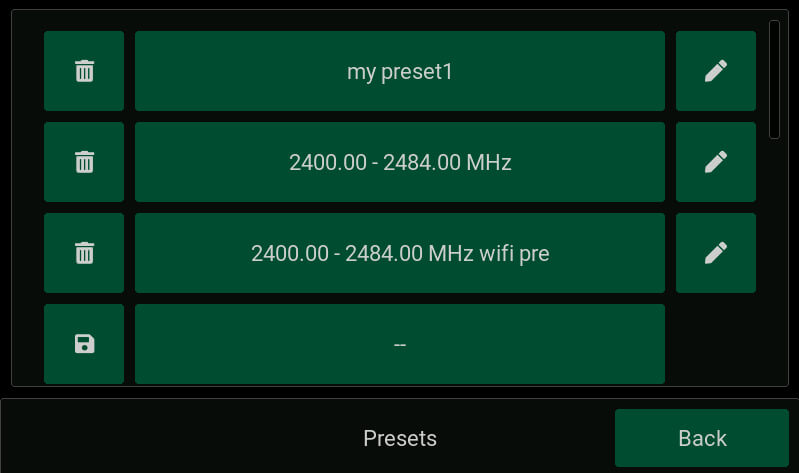Go back using the Back button
This screenshot has width=799, height=473.
701,438
